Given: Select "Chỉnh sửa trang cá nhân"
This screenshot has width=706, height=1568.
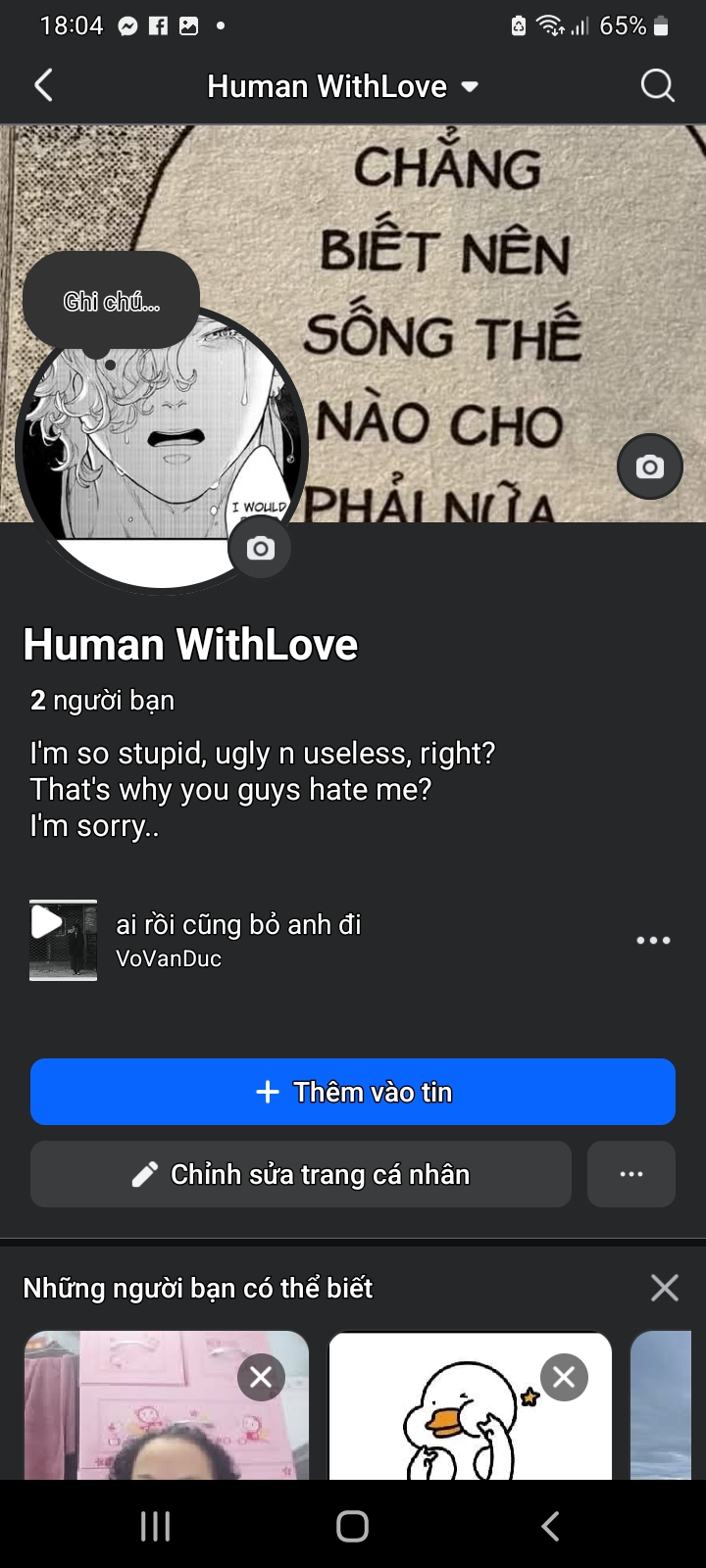Looking at the screenshot, I should tap(301, 1174).
